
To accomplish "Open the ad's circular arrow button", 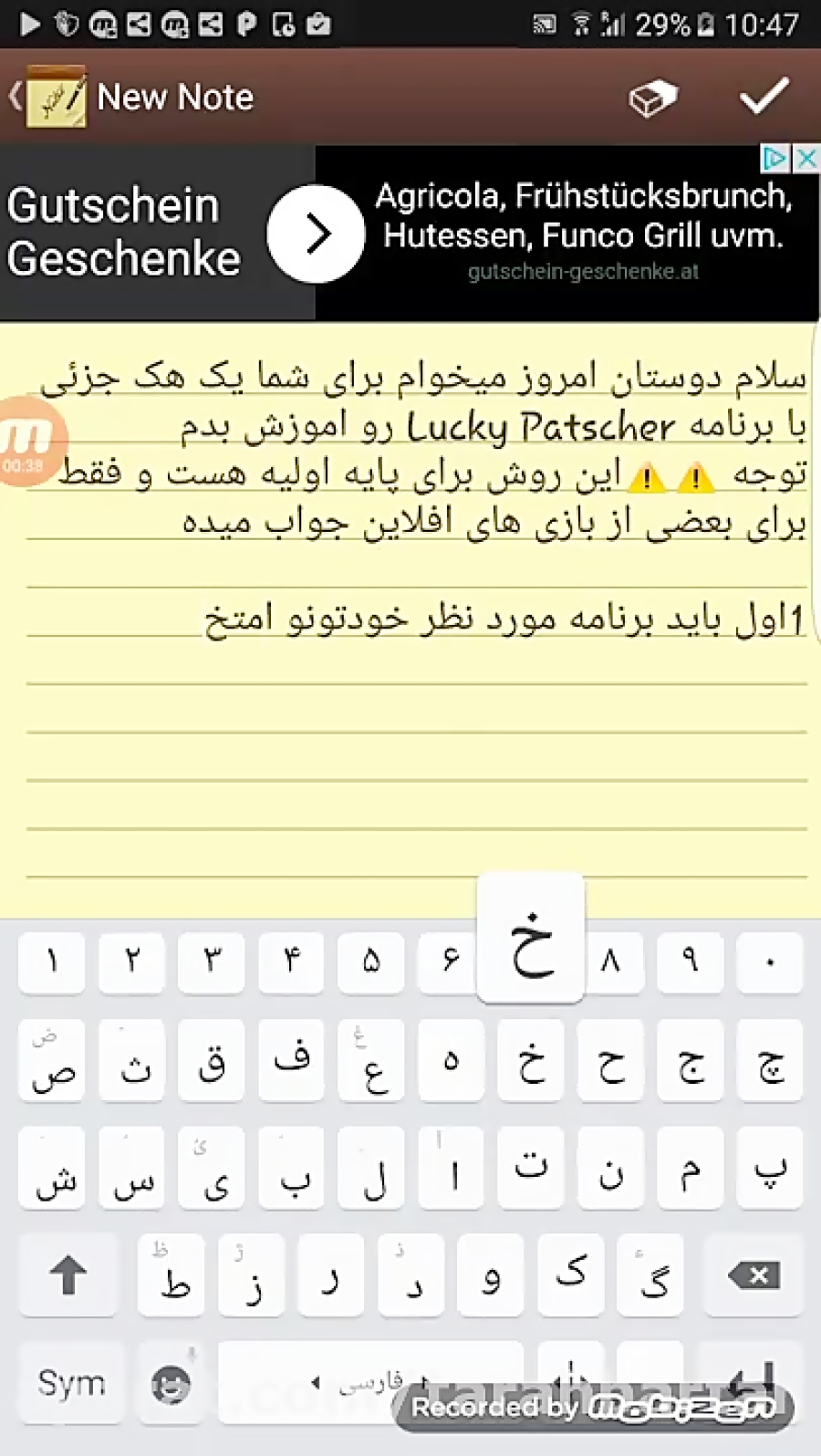I will pos(316,234).
